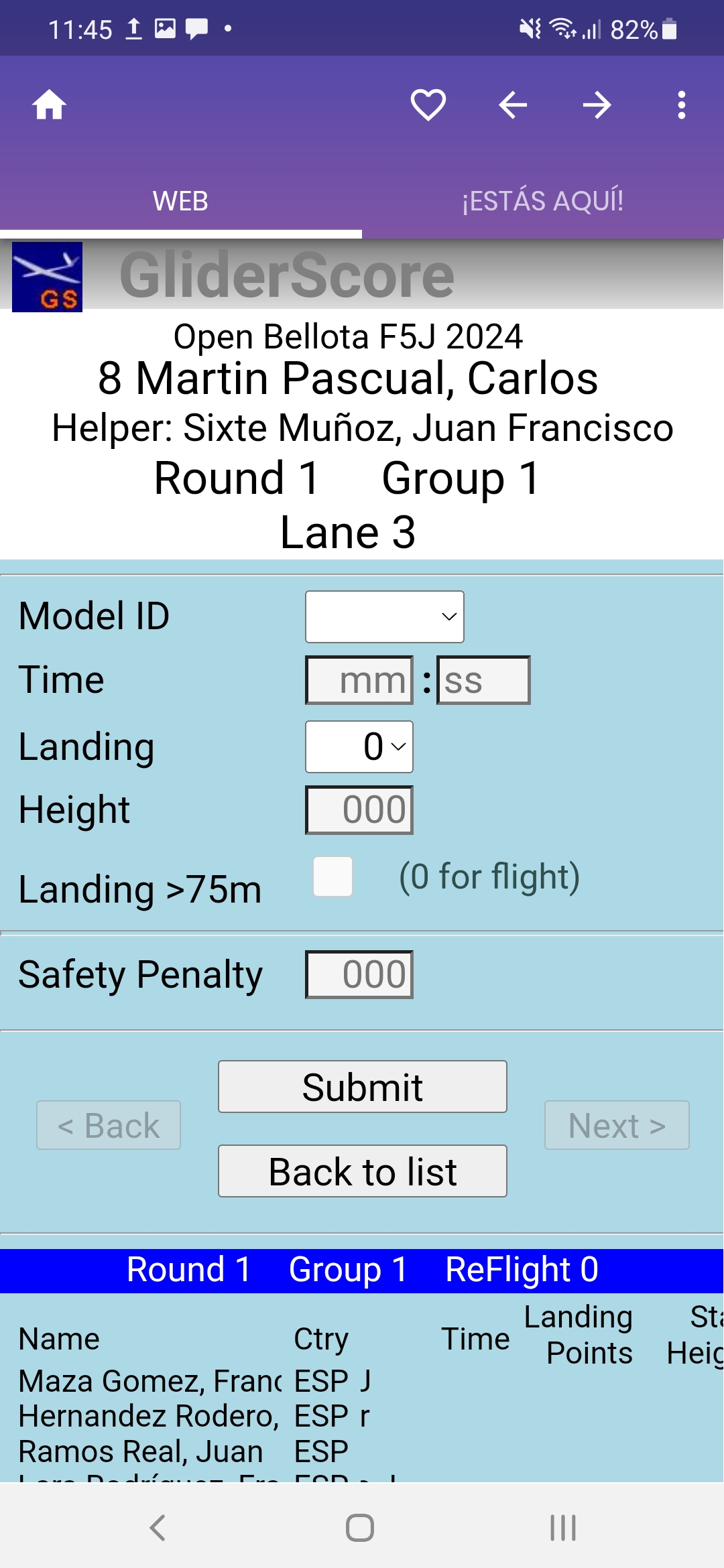Select the Height input field
The image size is (724, 1568).
[x=359, y=809]
